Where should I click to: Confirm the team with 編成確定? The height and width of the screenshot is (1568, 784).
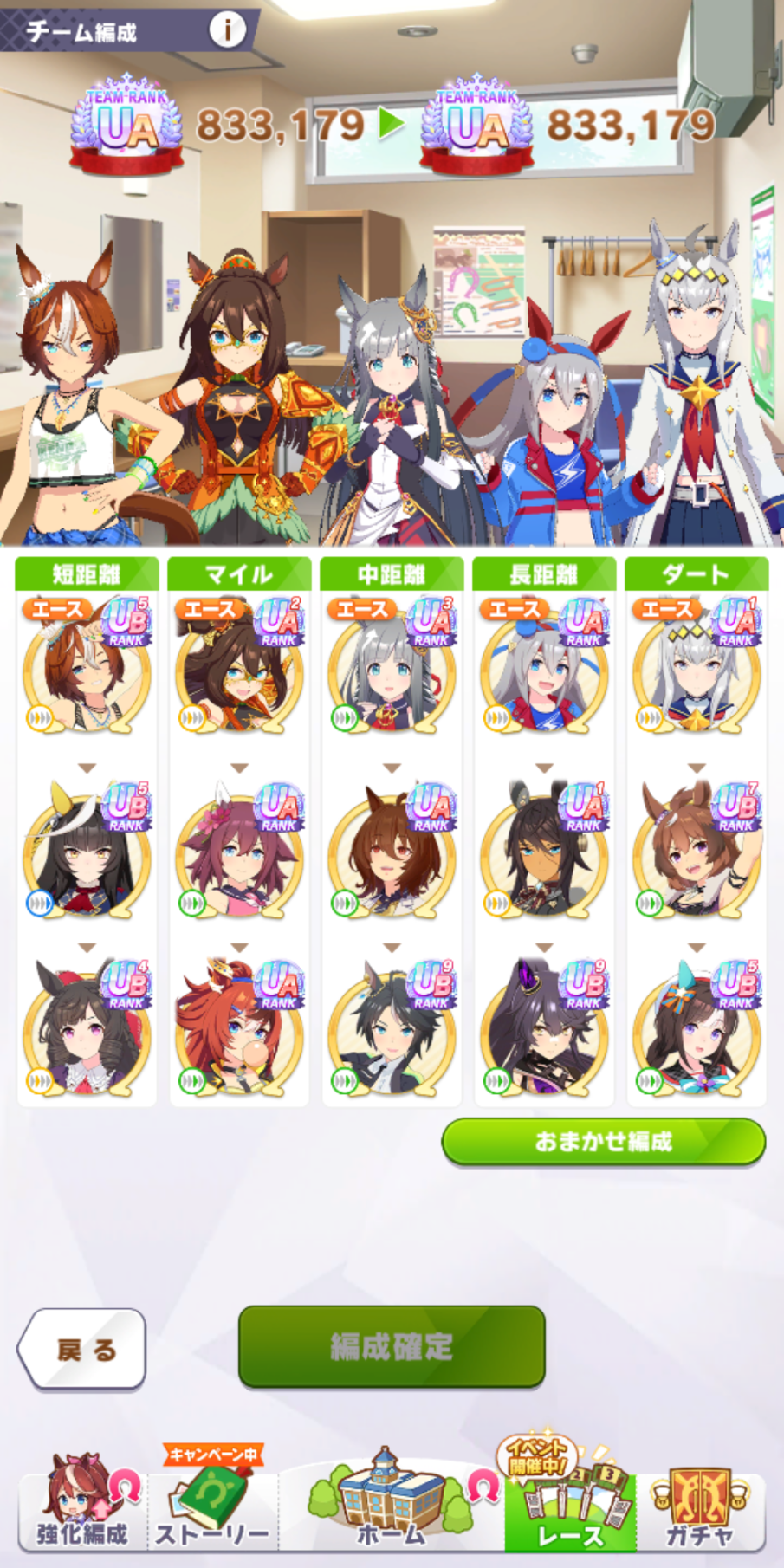(392, 1346)
